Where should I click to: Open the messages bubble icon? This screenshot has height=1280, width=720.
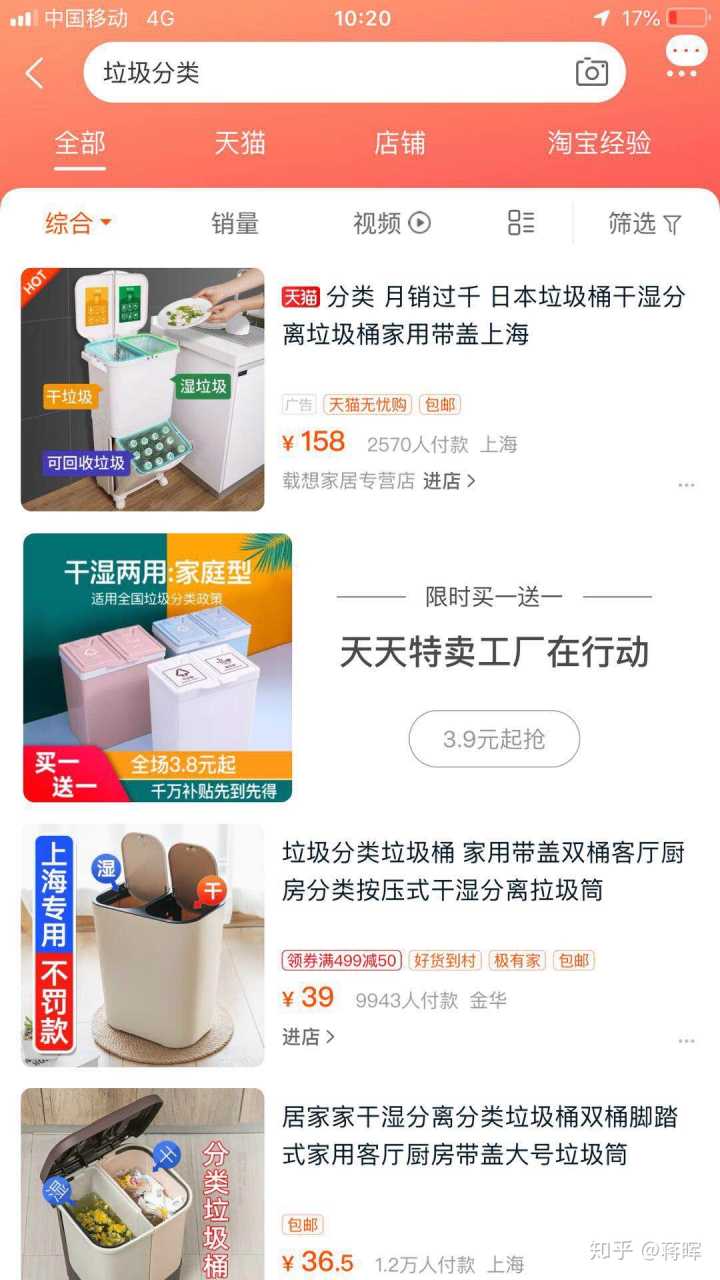point(685,58)
